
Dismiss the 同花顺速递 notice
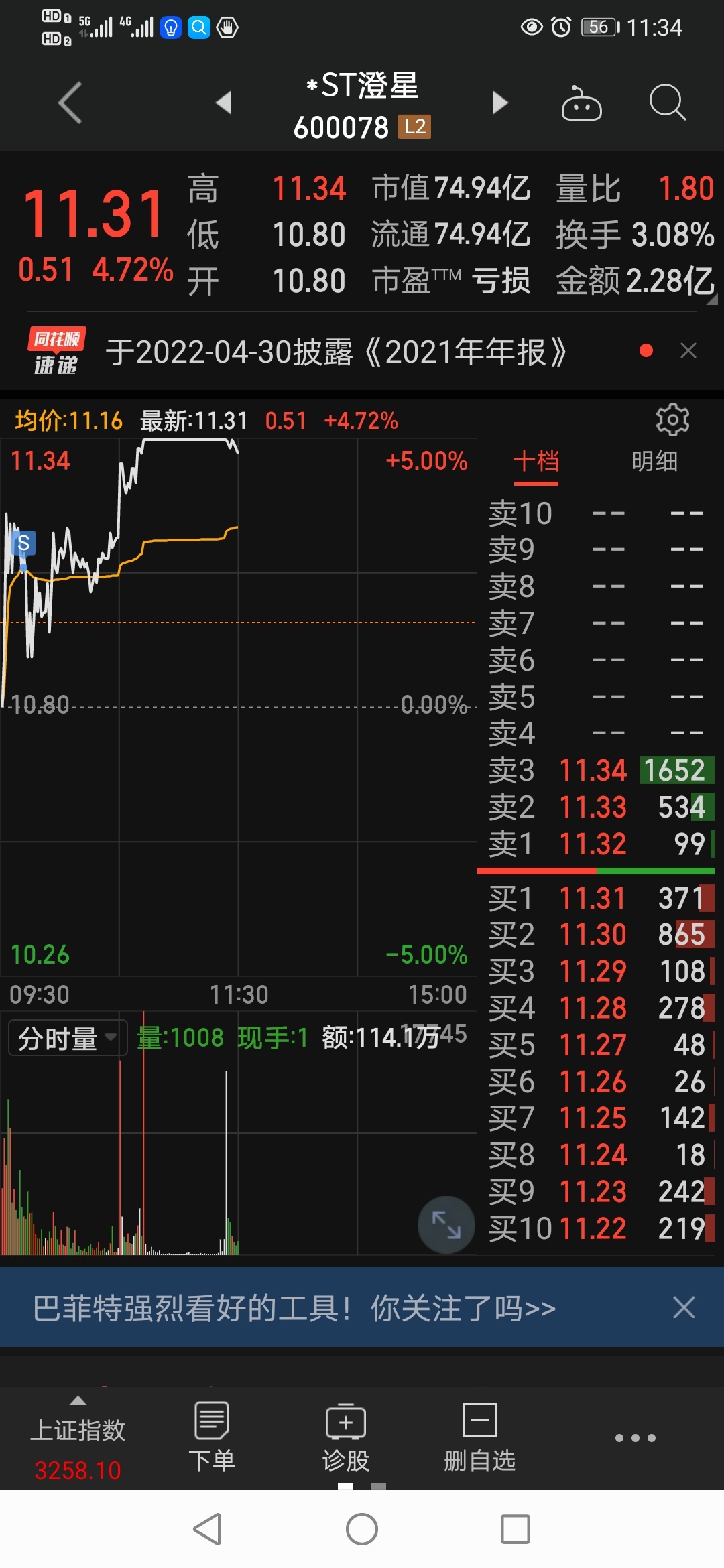pos(688,350)
